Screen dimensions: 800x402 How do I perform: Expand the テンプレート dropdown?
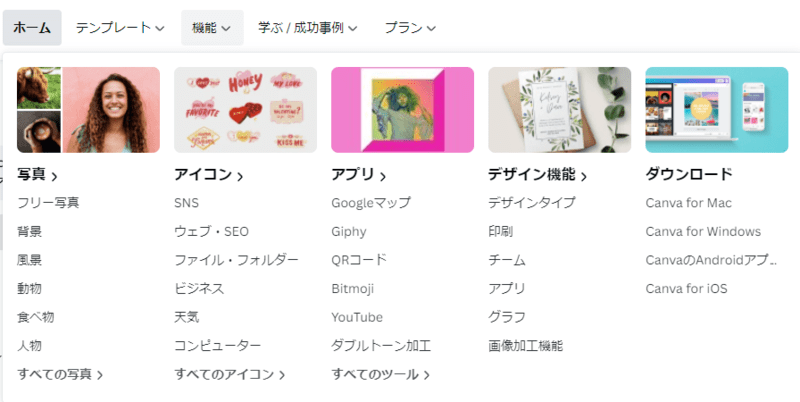(120, 28)
